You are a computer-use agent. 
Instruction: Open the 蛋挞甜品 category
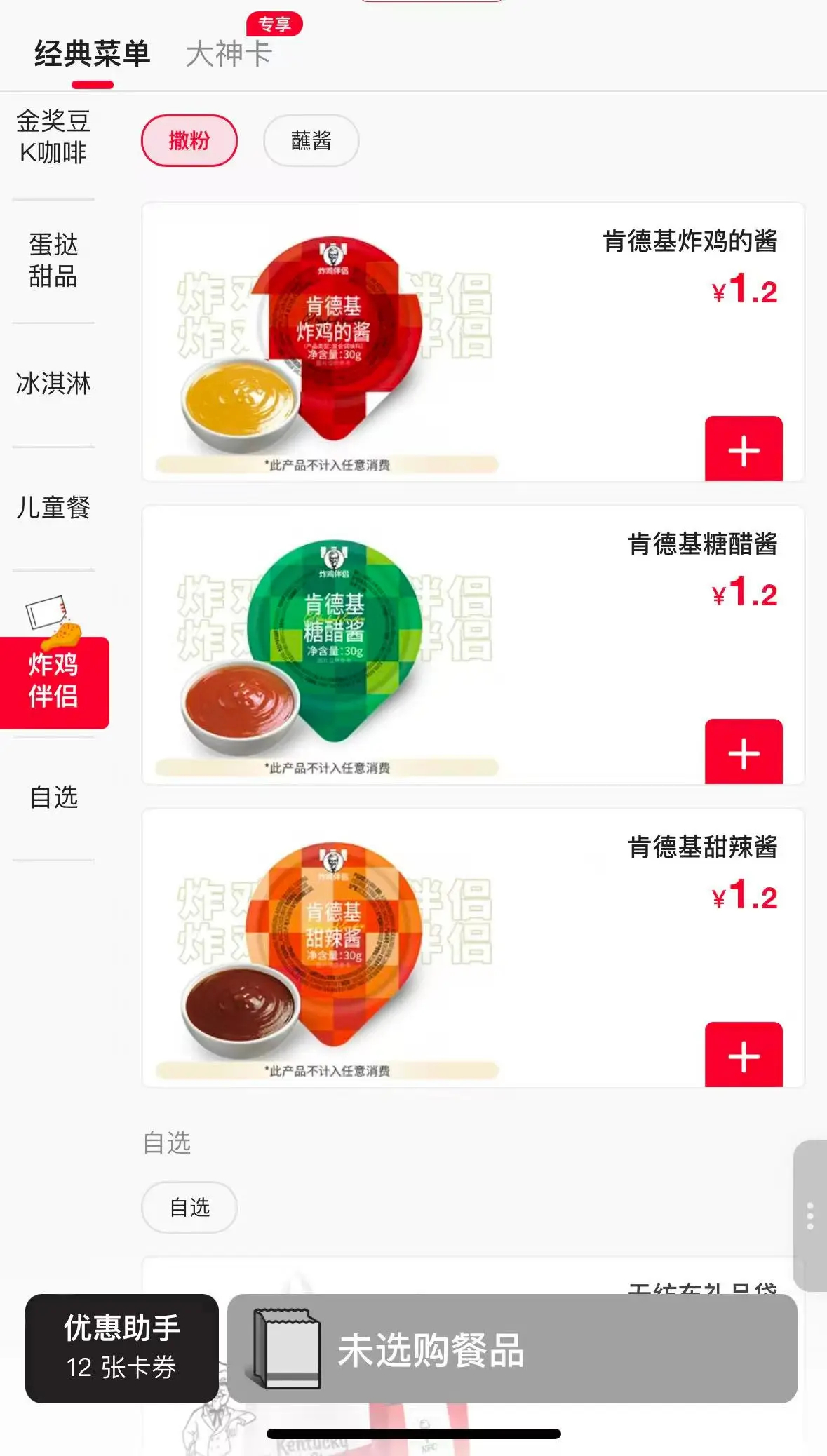coord(53,261)
